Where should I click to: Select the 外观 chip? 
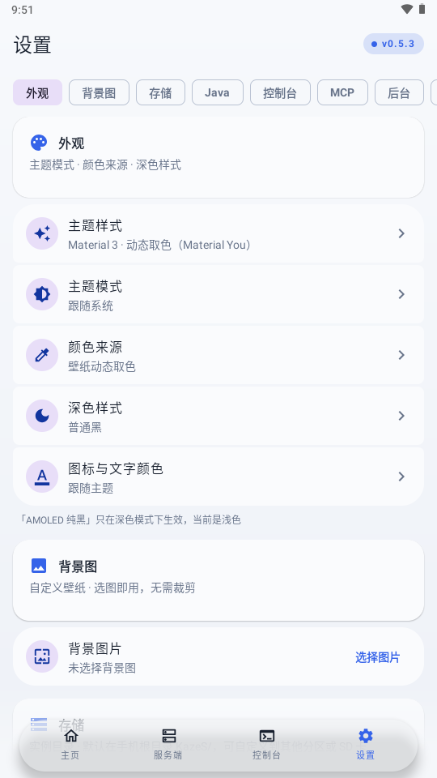click(38, 92)
